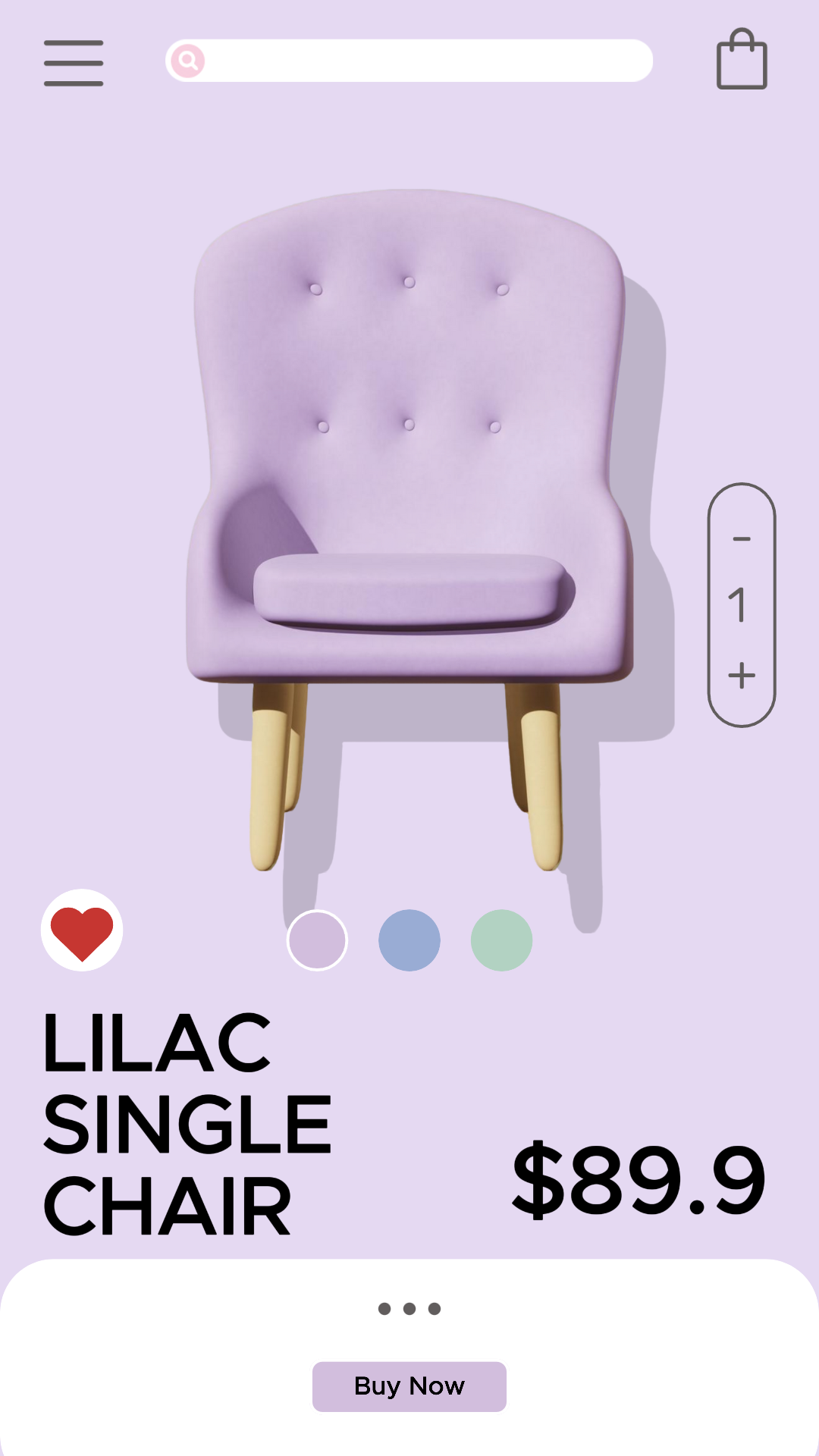Open the shopping bag

click(742, 60)
